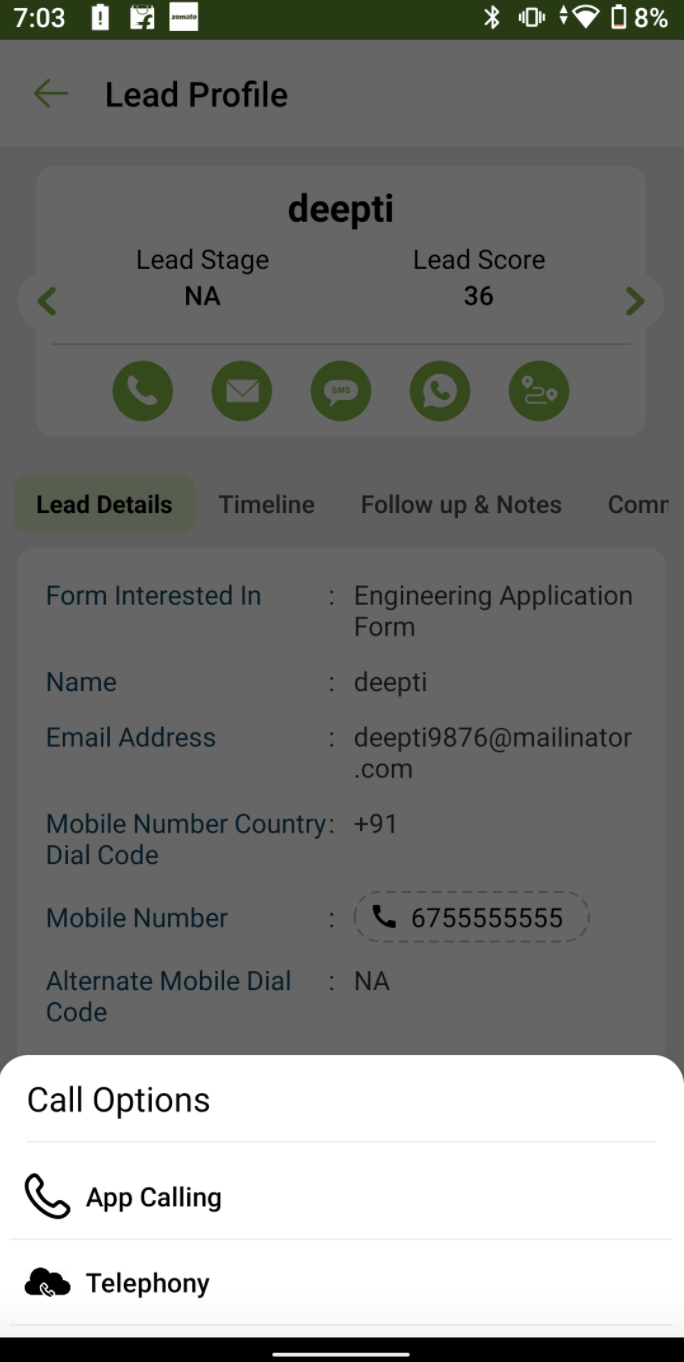Viewport: 684px width, 1362px height.
Task: Switch to the Timeline tab
Action: point(266,505)
